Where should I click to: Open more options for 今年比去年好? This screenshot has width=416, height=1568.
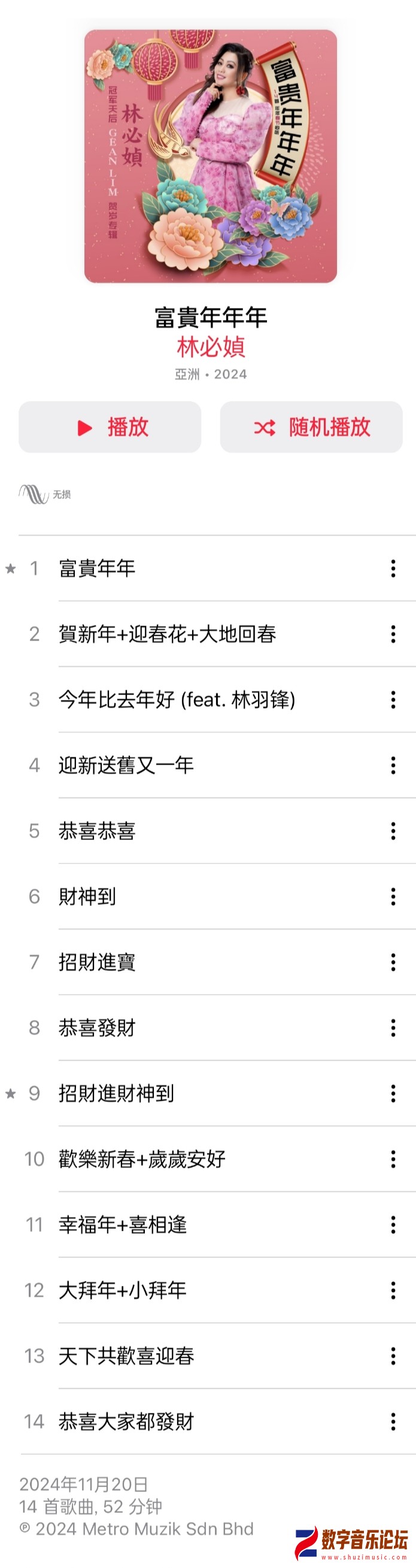pyautogui.click(x=393, y=700)
